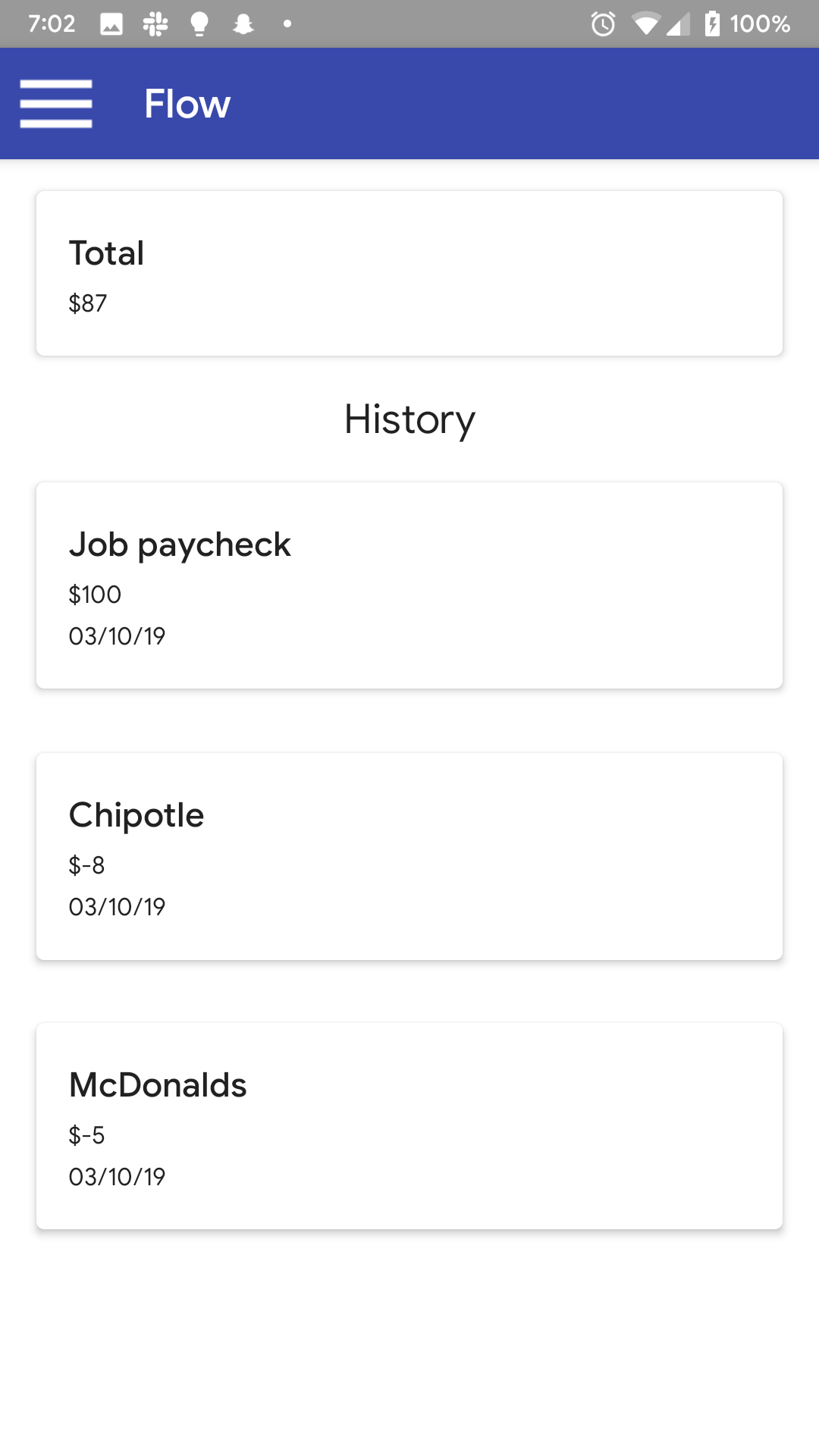Screen dimensions: 819x1456
Task: Open the hamburger navigation menu
Action: pyautogui.click(x=56, y=104)
